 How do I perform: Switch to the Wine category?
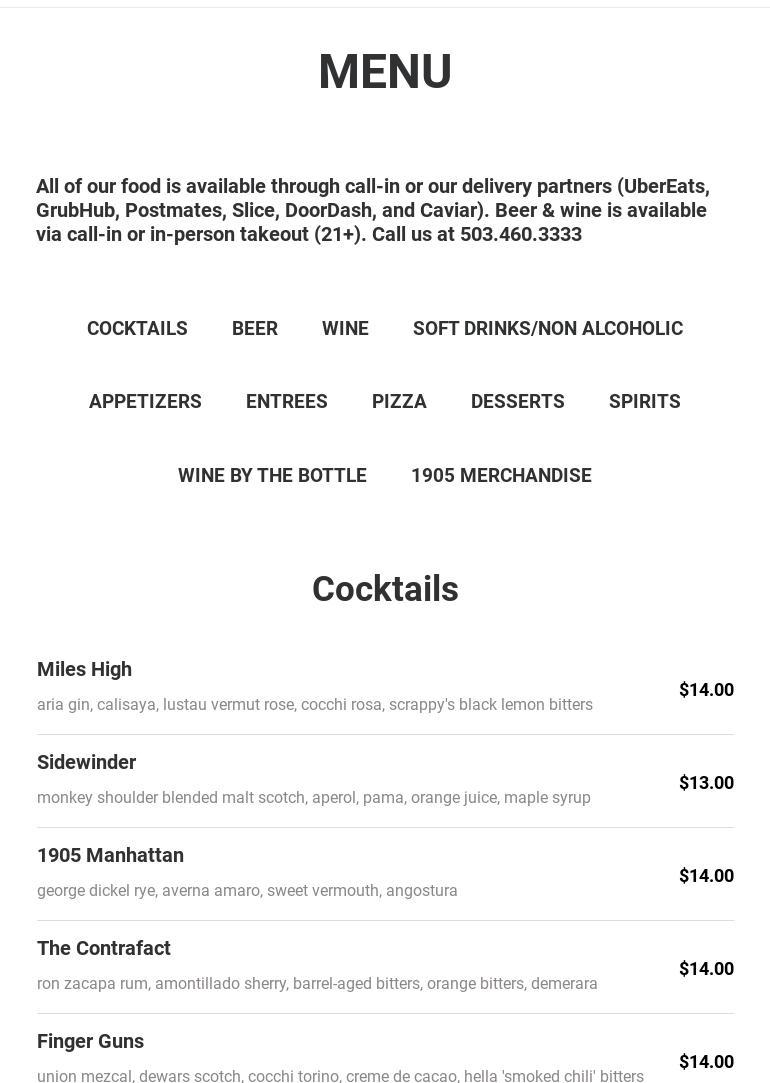tap(345, 328)
